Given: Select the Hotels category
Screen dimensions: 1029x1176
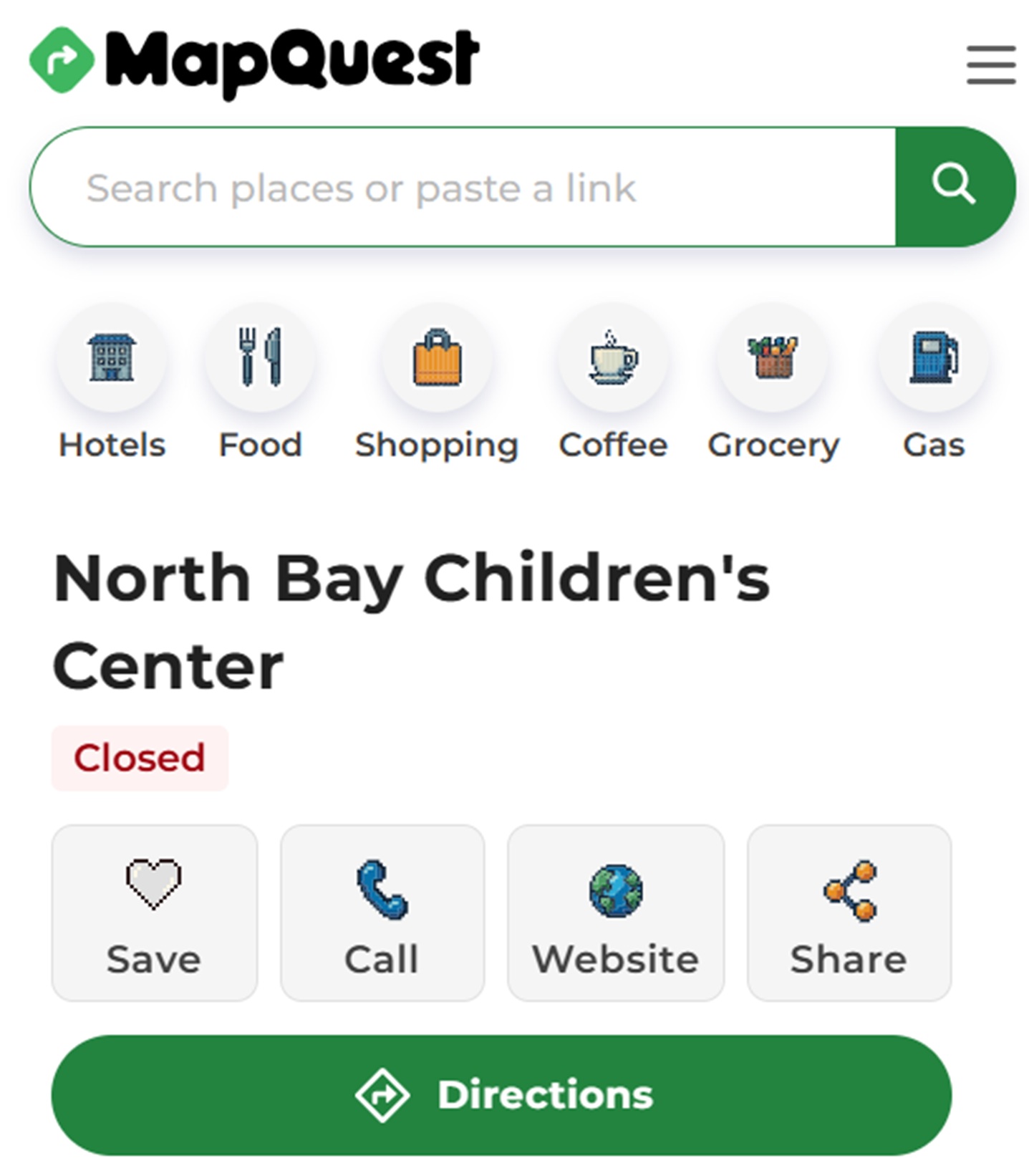Looking at the screenshot, I should [112, 359].
